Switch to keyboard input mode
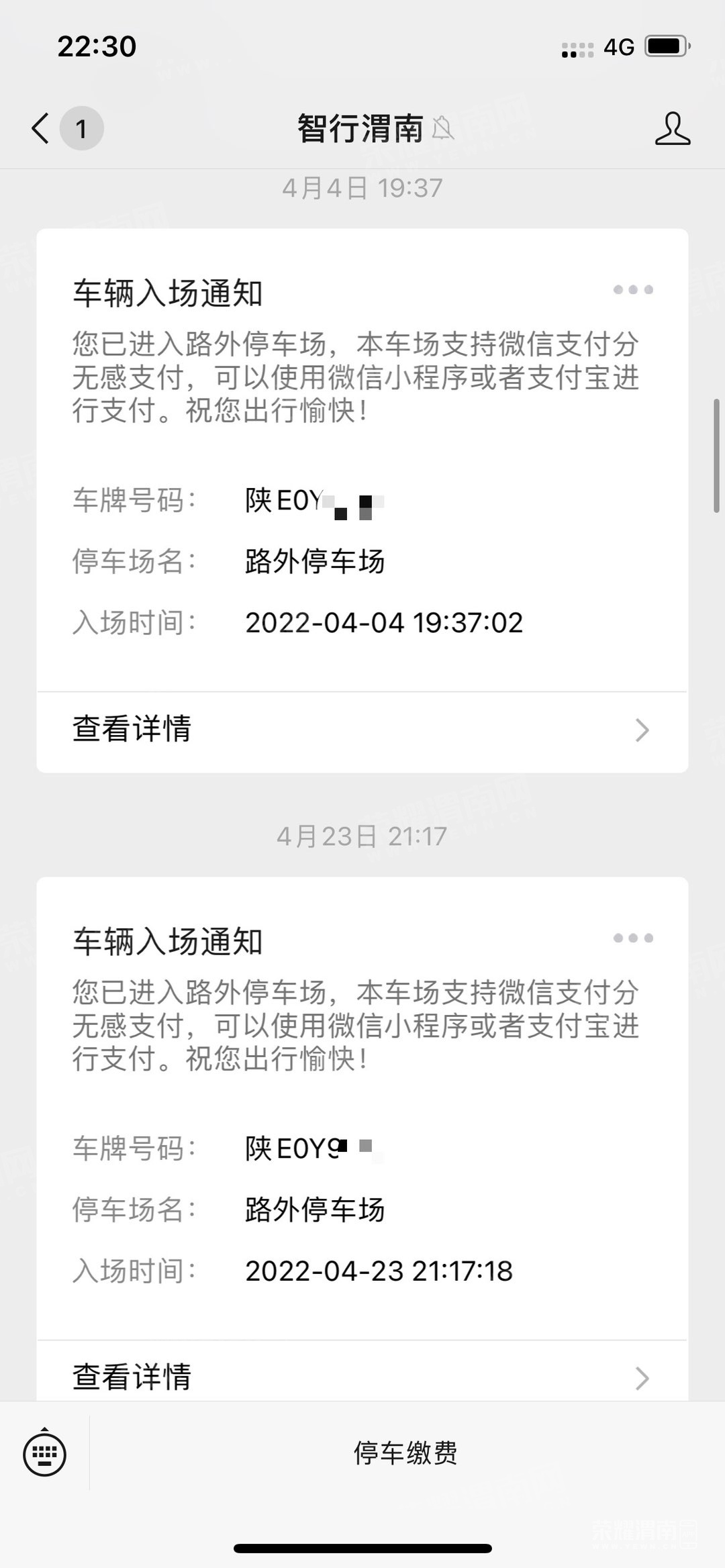The width and height of the screenshot is (725, 1568). (x=44, y=1454)
